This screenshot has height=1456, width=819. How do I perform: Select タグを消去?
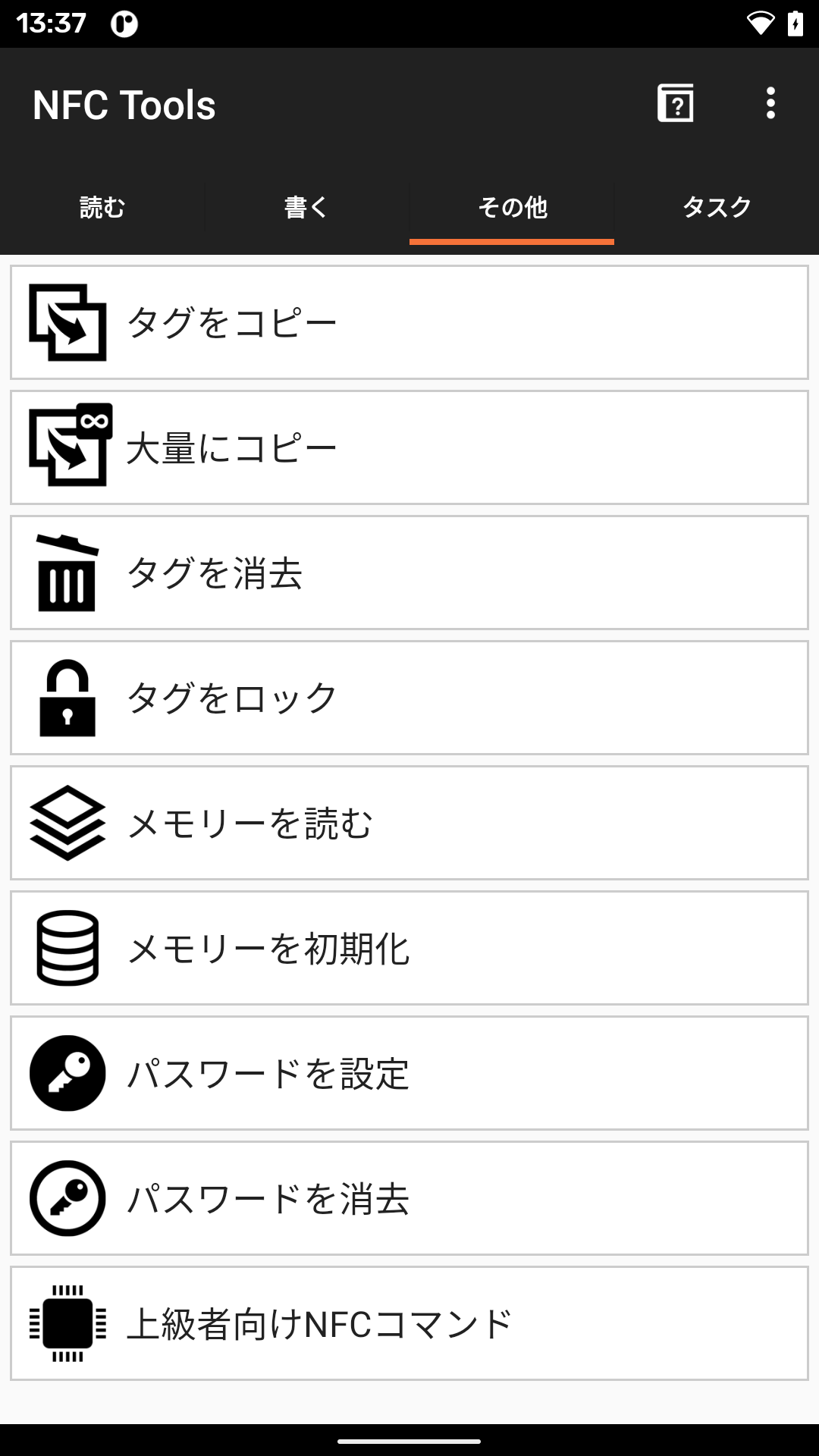pos(409,573)
